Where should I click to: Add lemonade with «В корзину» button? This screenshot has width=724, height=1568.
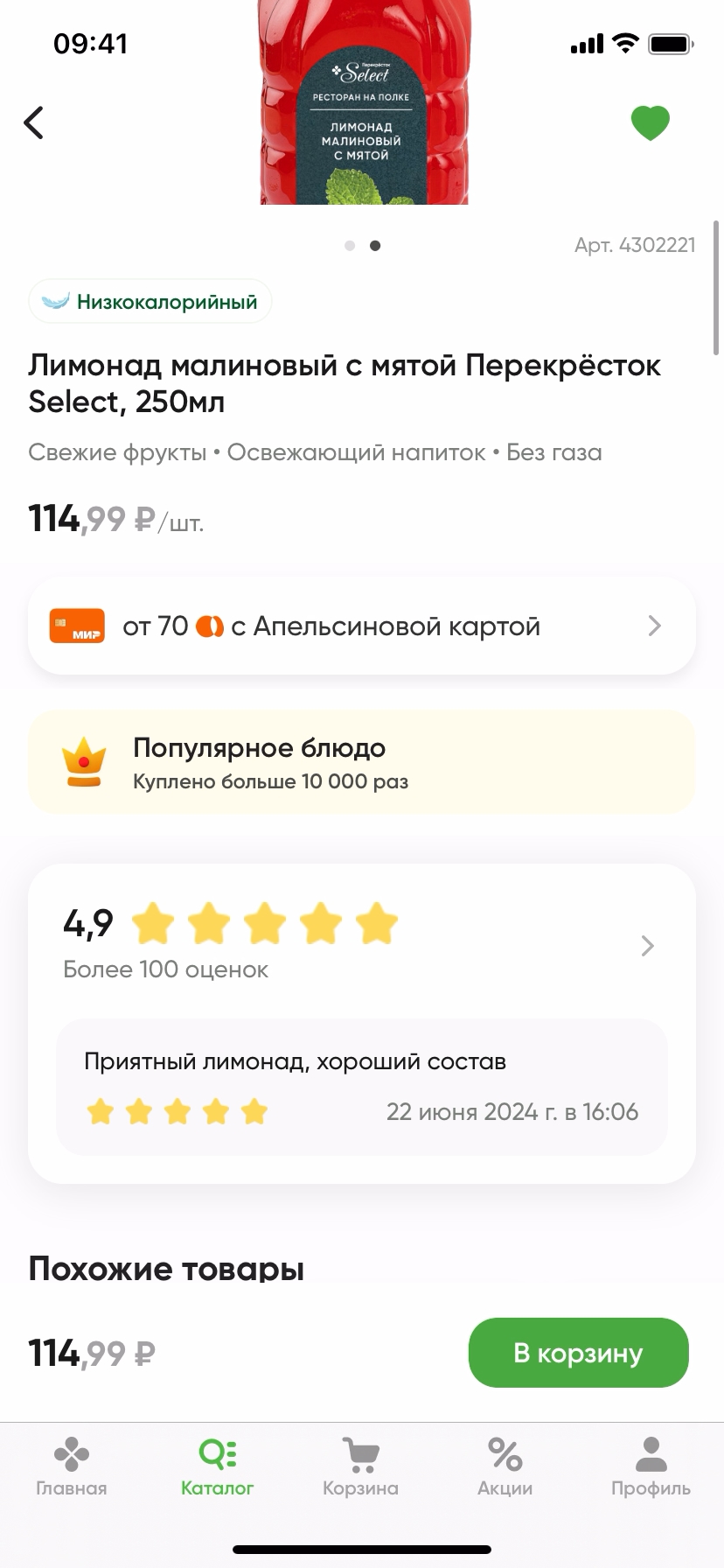click(x=578, y=1353)
